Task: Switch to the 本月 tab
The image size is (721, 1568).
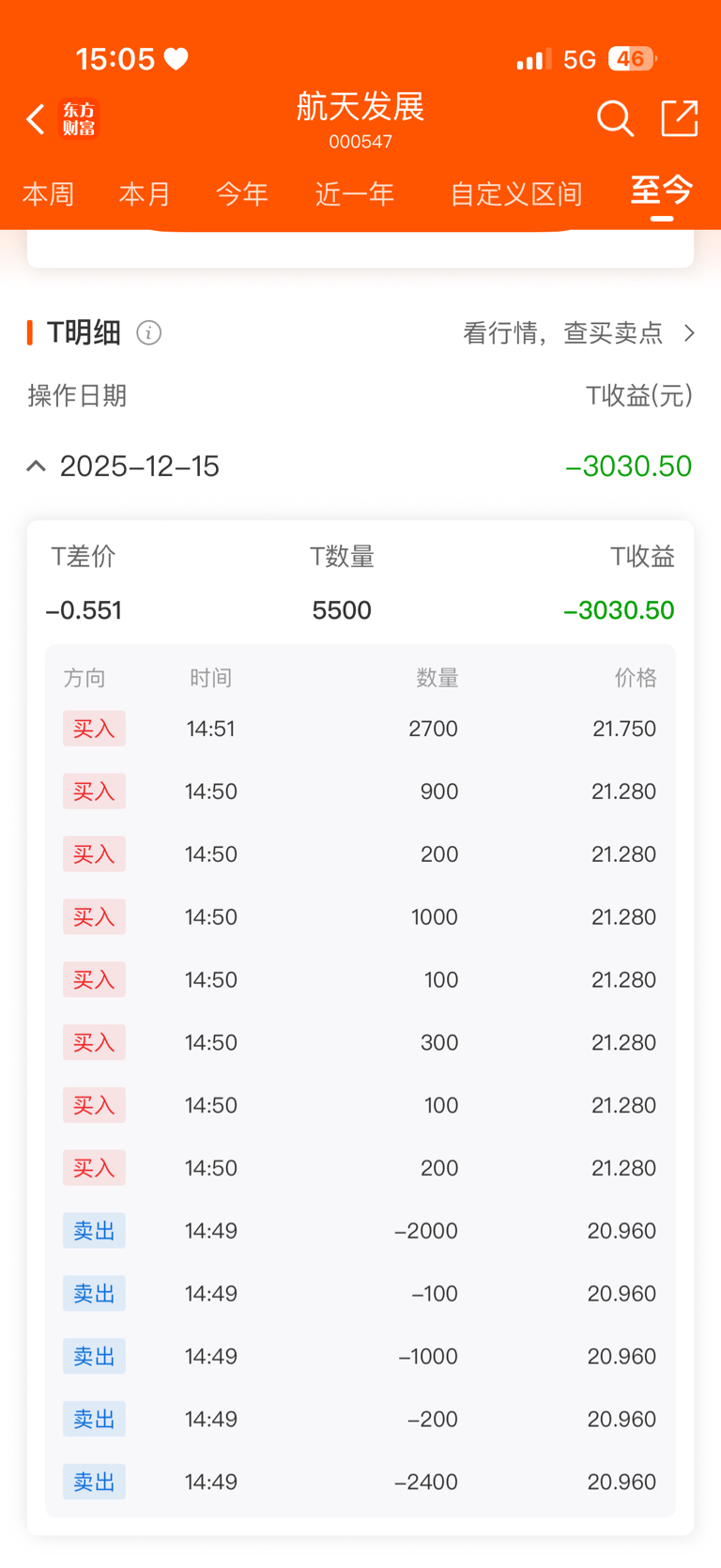Action: click(145, 194)
